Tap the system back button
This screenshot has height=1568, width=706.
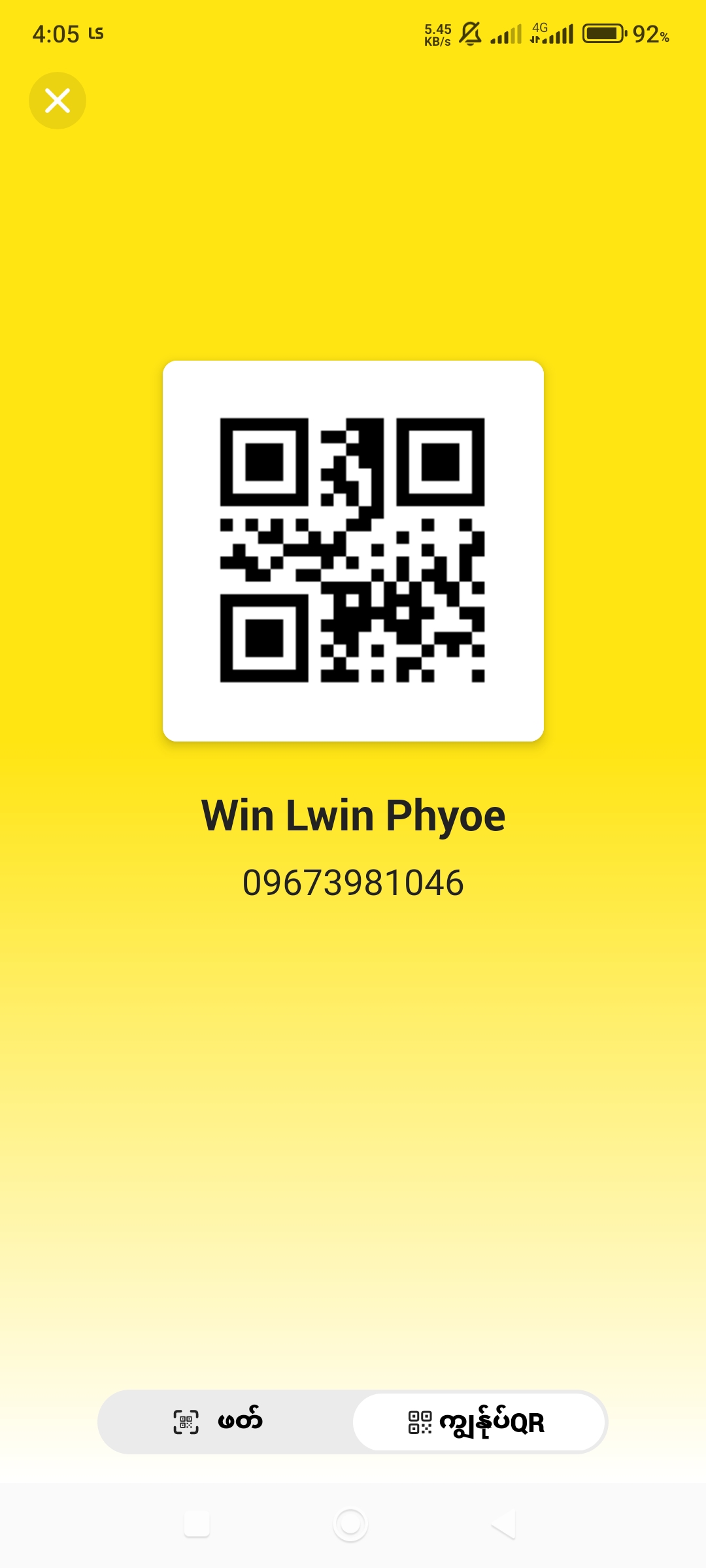(504, 1524)
